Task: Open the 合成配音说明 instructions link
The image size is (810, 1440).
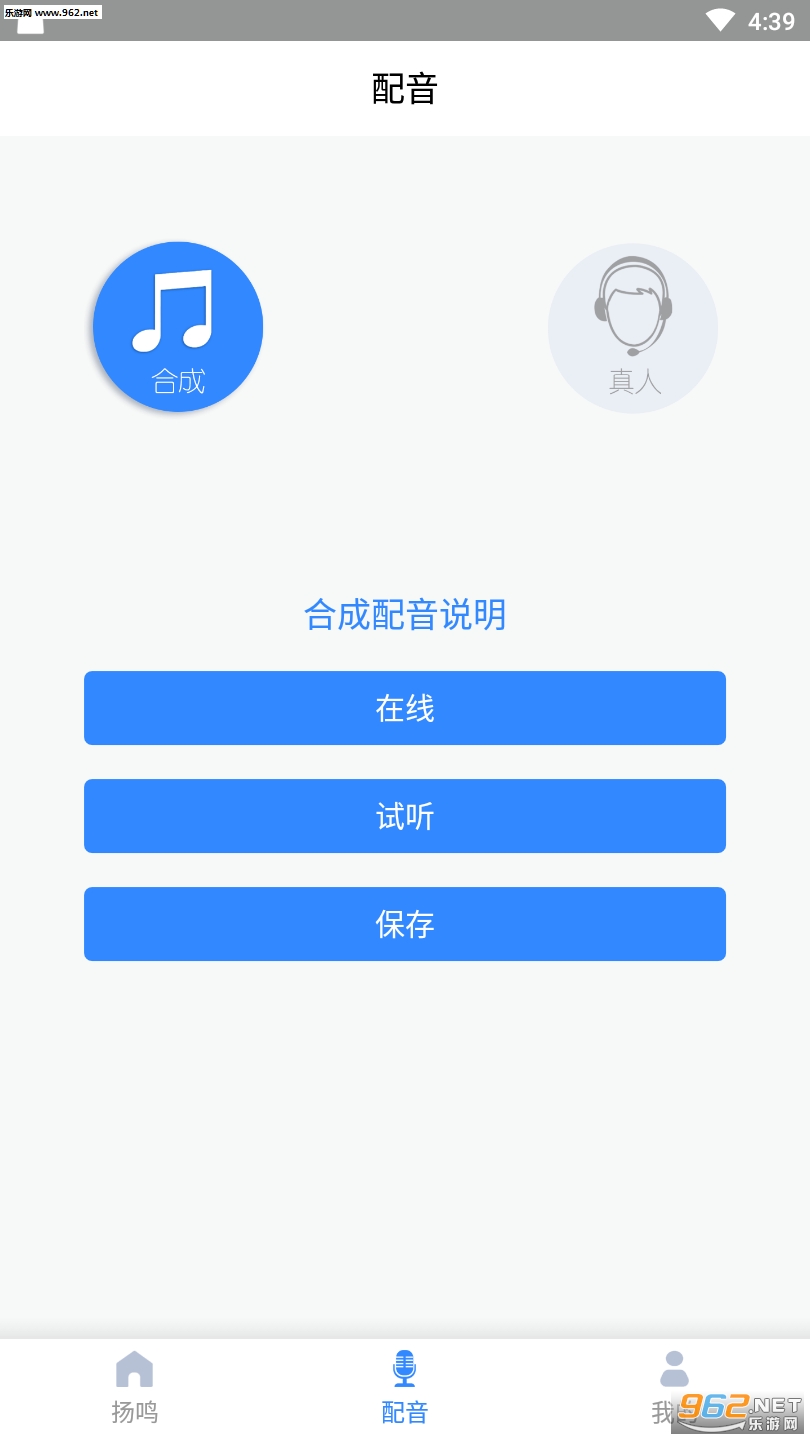Action: tap(405, 615)
